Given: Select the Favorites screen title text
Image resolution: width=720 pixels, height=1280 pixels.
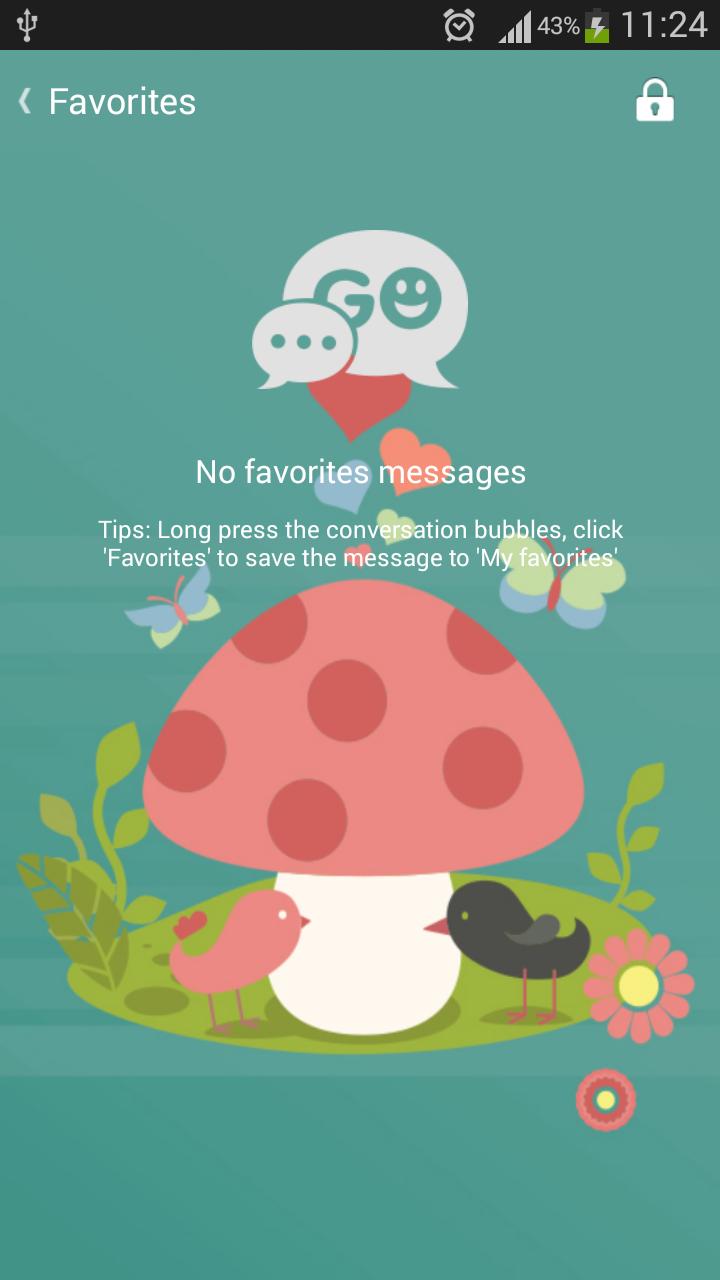Looking at the screenshot, I should point(122,101).
